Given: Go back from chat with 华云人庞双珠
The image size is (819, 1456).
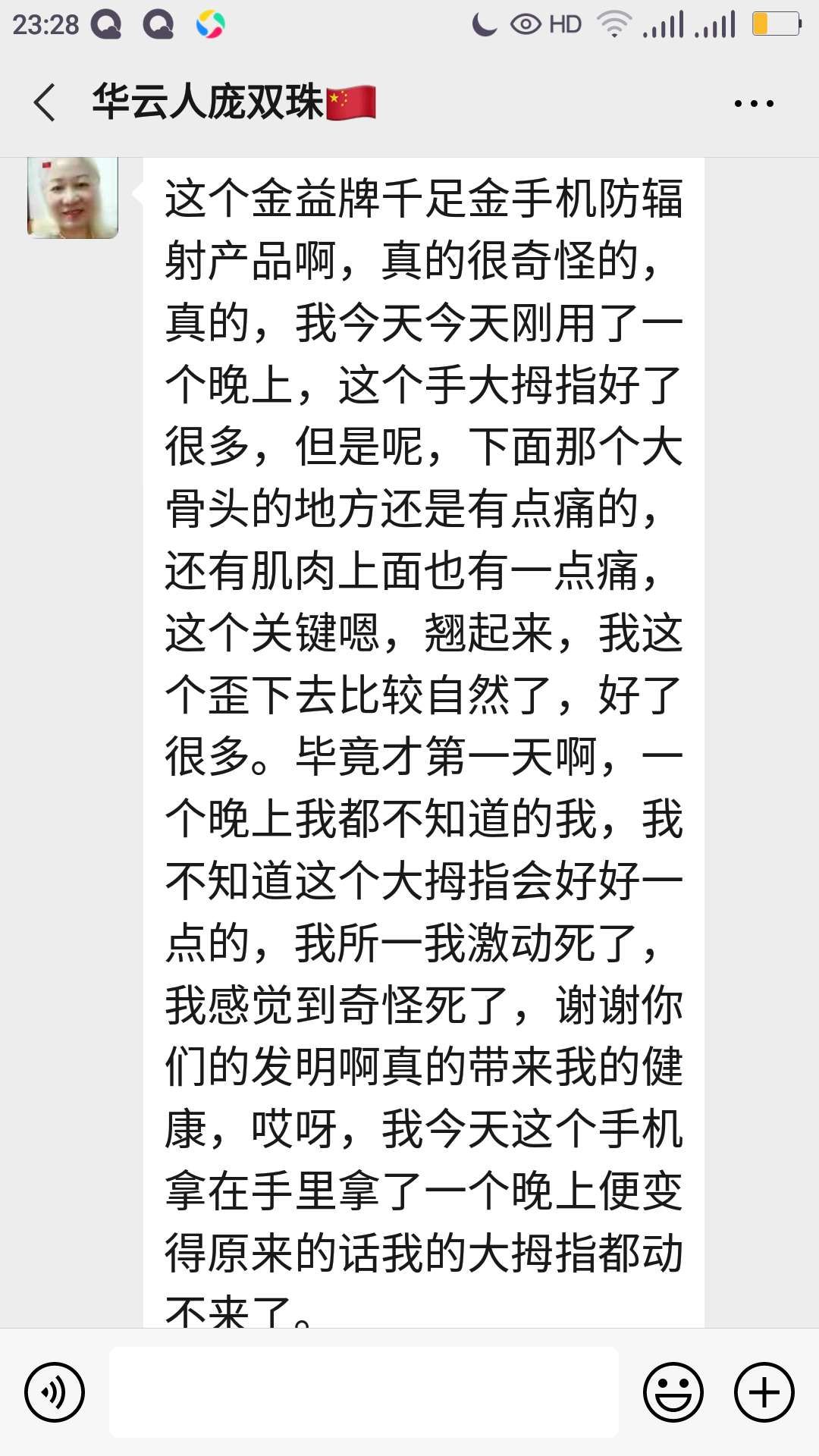Looking at the screenshot, I should point(44,102).
